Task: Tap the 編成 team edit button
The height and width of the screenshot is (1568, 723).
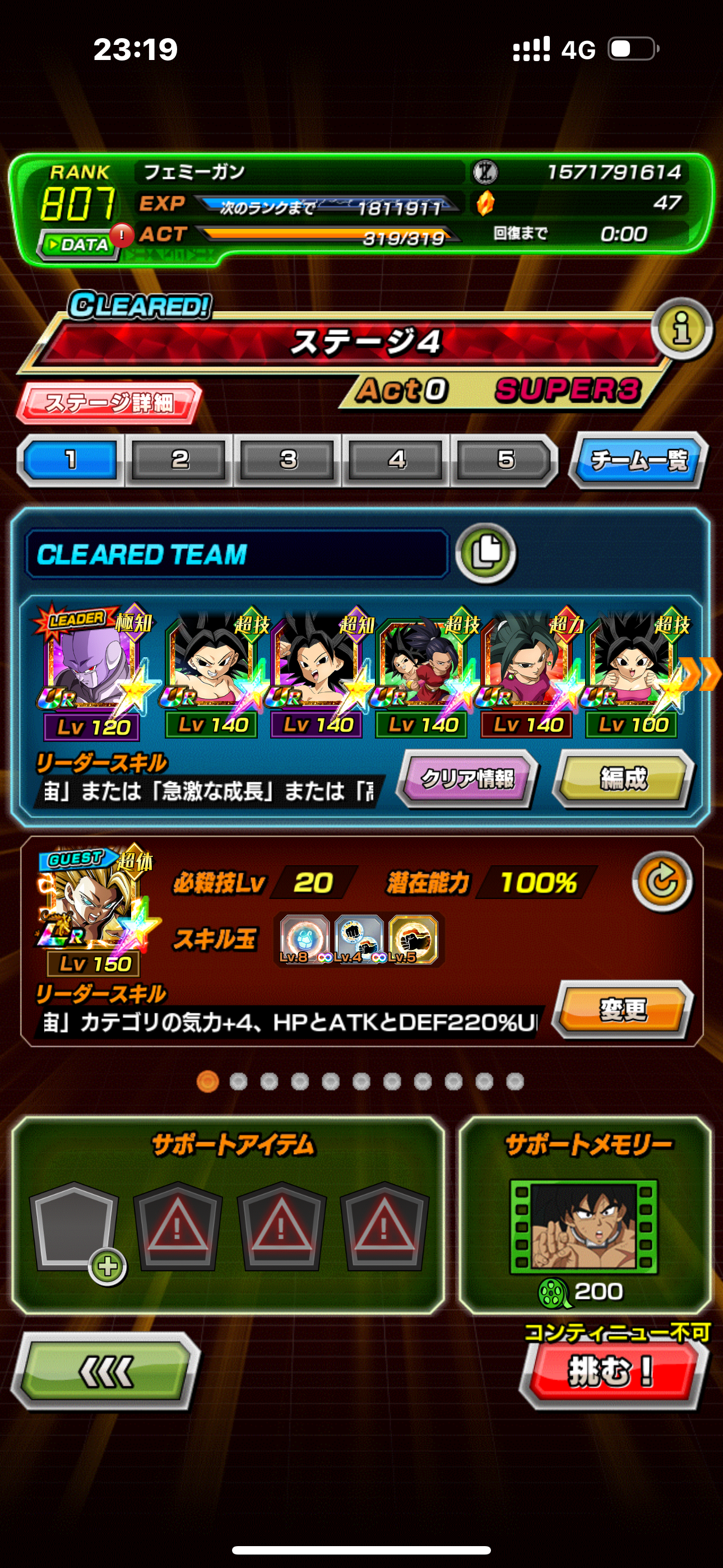Action: (x=623, y=778)
